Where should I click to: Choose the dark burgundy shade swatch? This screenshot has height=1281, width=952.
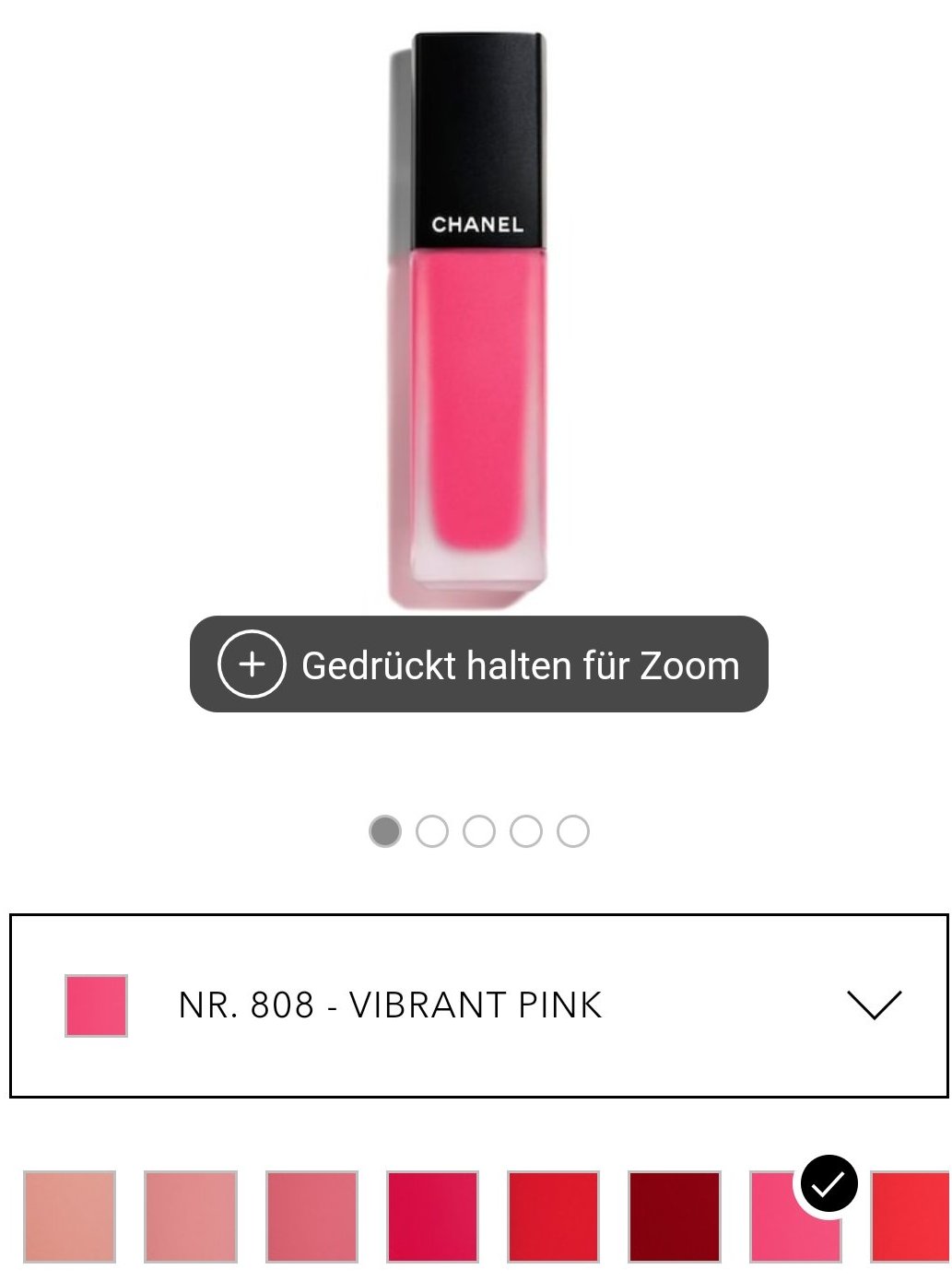(x=674, y=1216)
